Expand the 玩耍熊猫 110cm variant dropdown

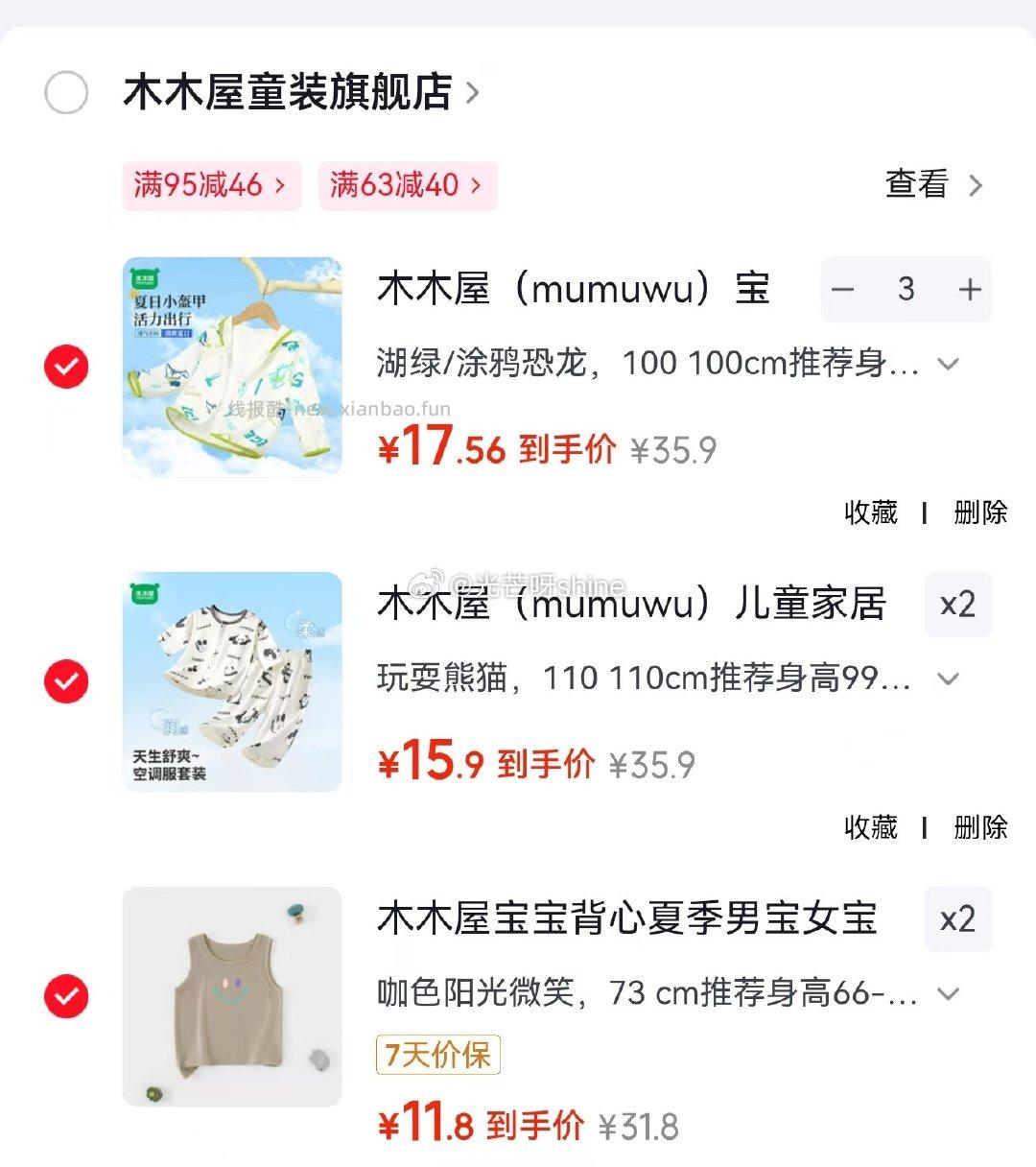tap(949, 679)
